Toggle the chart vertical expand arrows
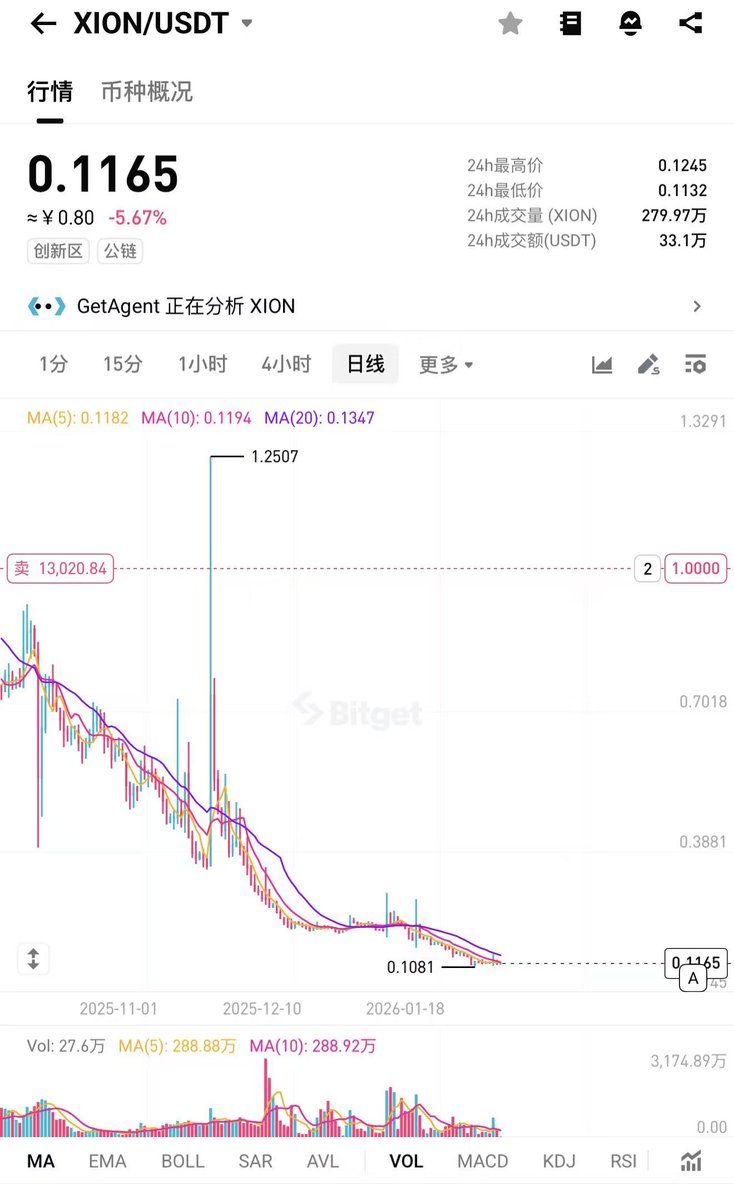This screenshot has width=734, height=1200. [33, 959]
